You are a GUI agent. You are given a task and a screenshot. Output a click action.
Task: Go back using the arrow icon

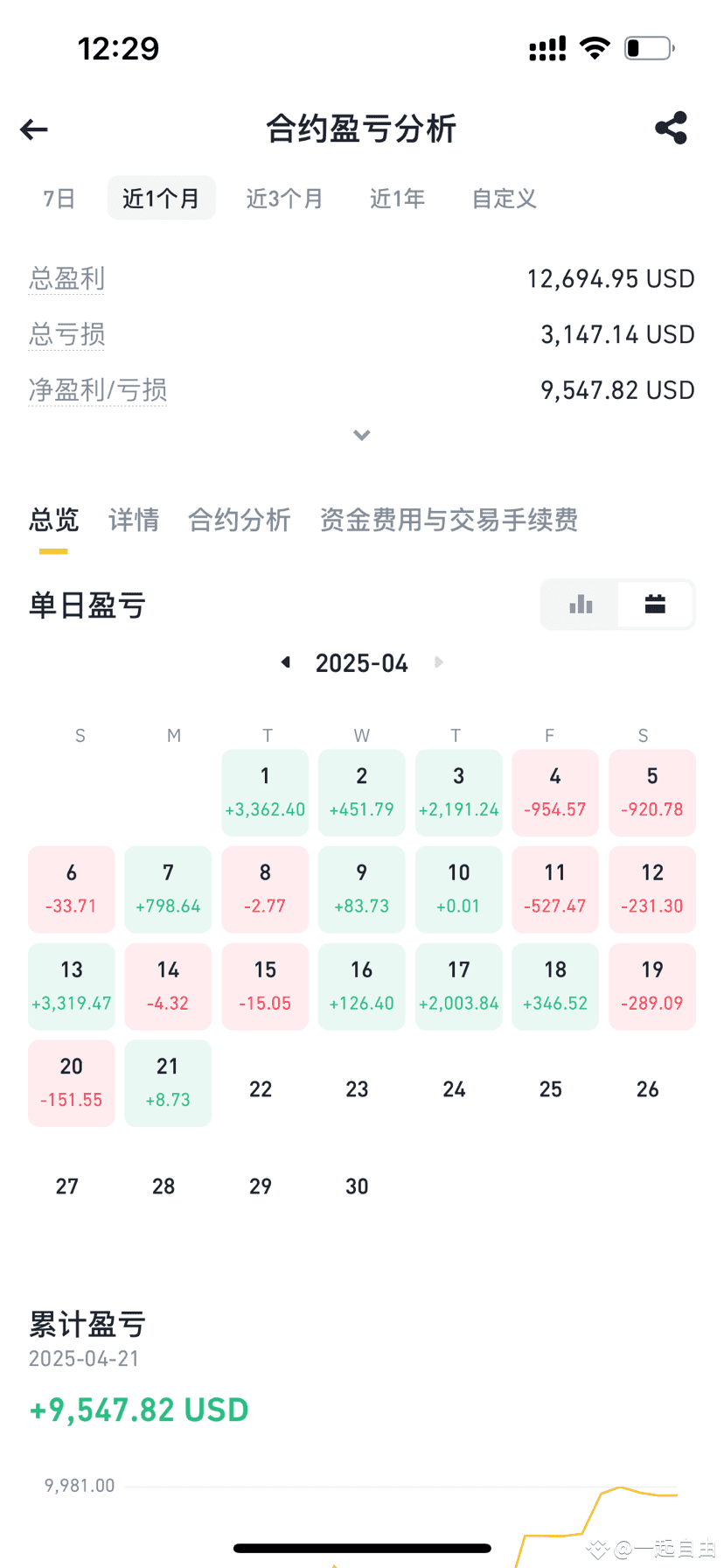click(34, 129)
